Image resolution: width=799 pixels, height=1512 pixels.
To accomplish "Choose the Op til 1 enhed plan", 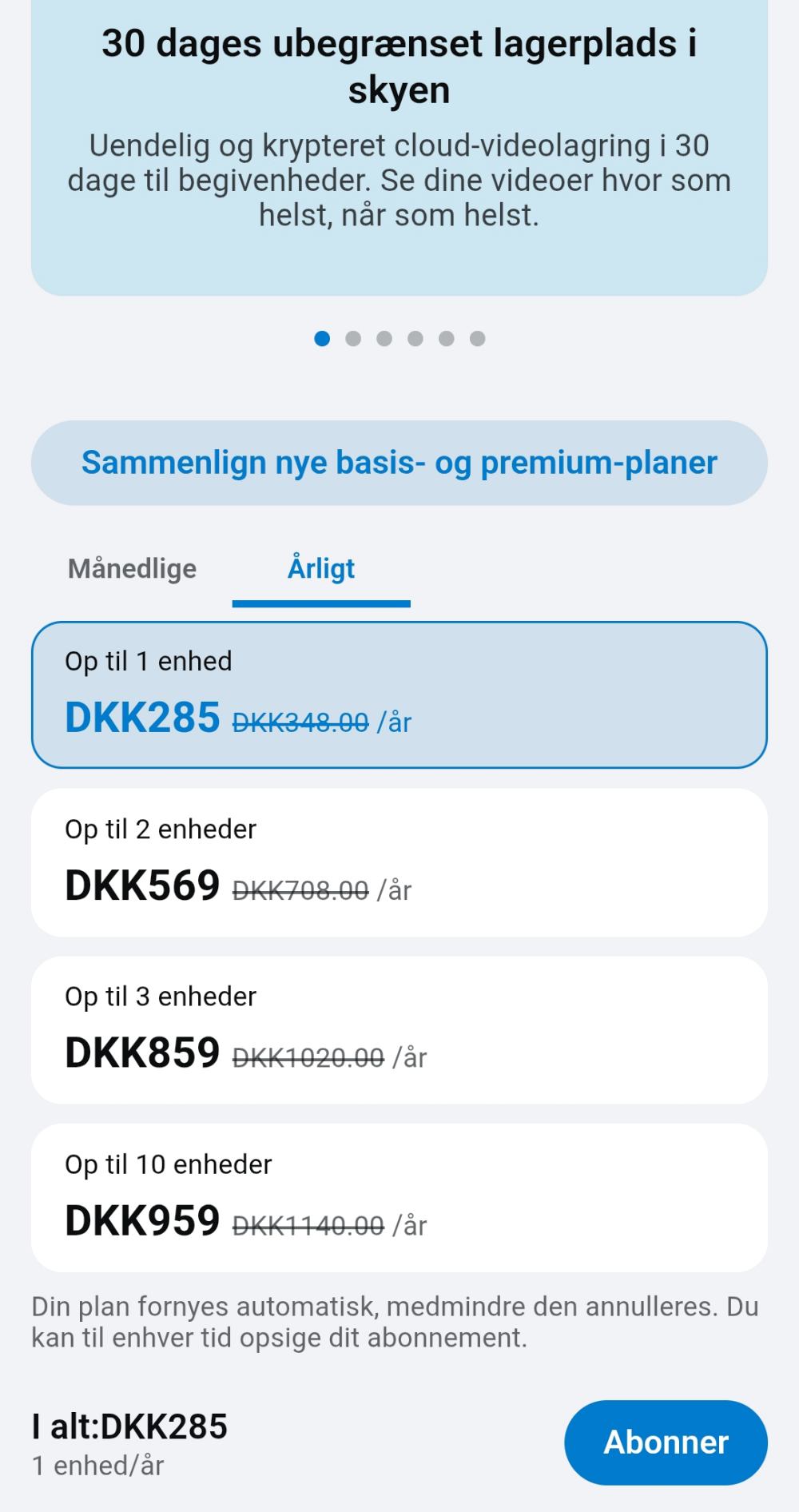I will (399, 694).
